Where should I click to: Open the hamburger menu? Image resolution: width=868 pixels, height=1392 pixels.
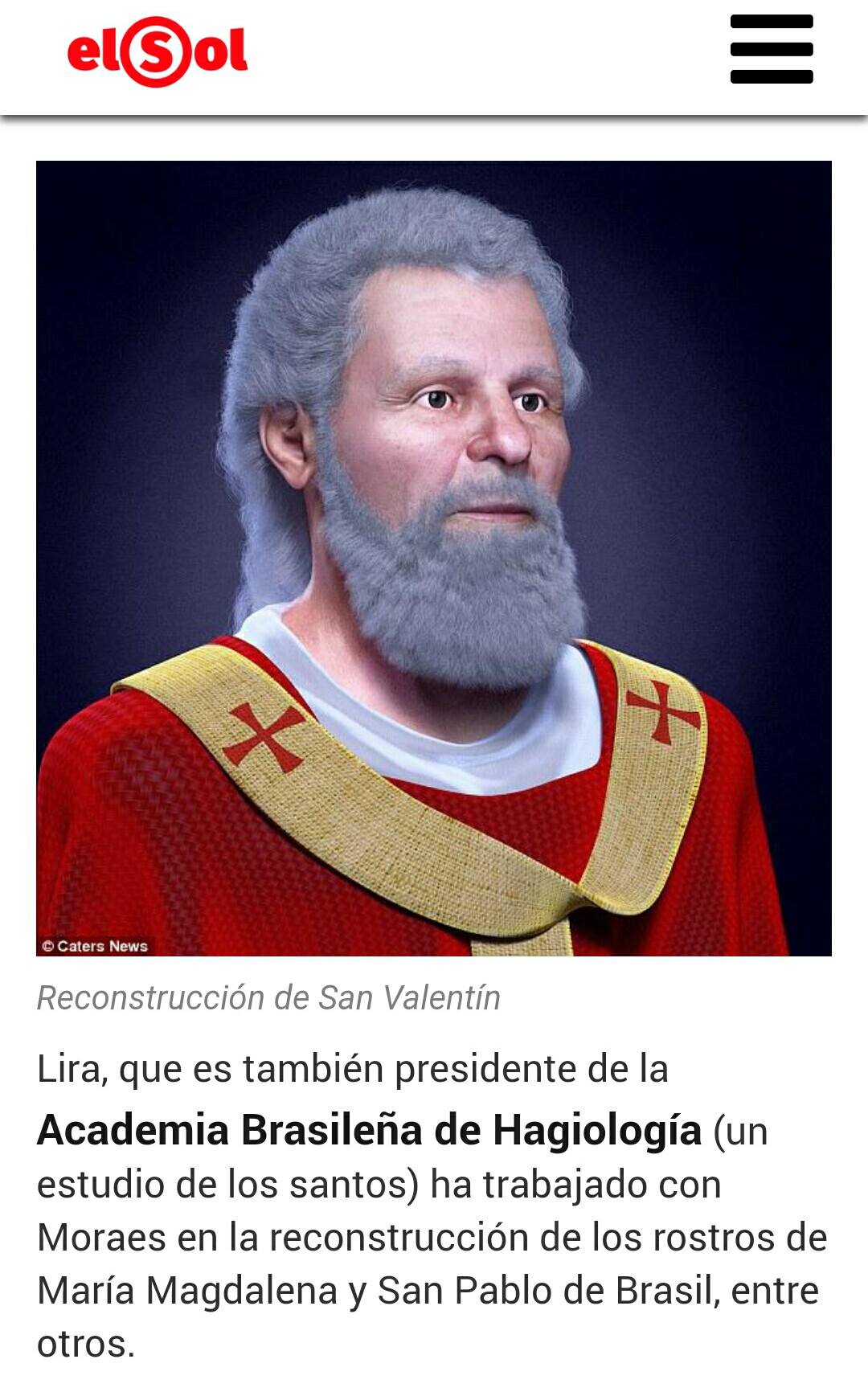coord(772,50)
